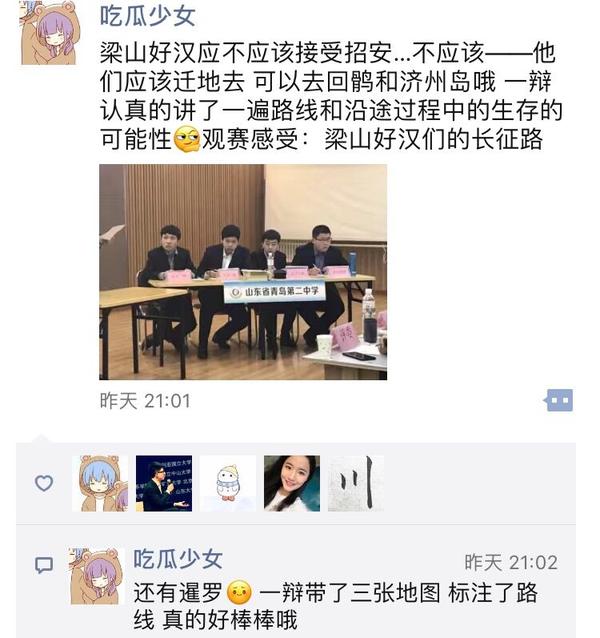View the debate photo full screen

click(x=243, y=272)
